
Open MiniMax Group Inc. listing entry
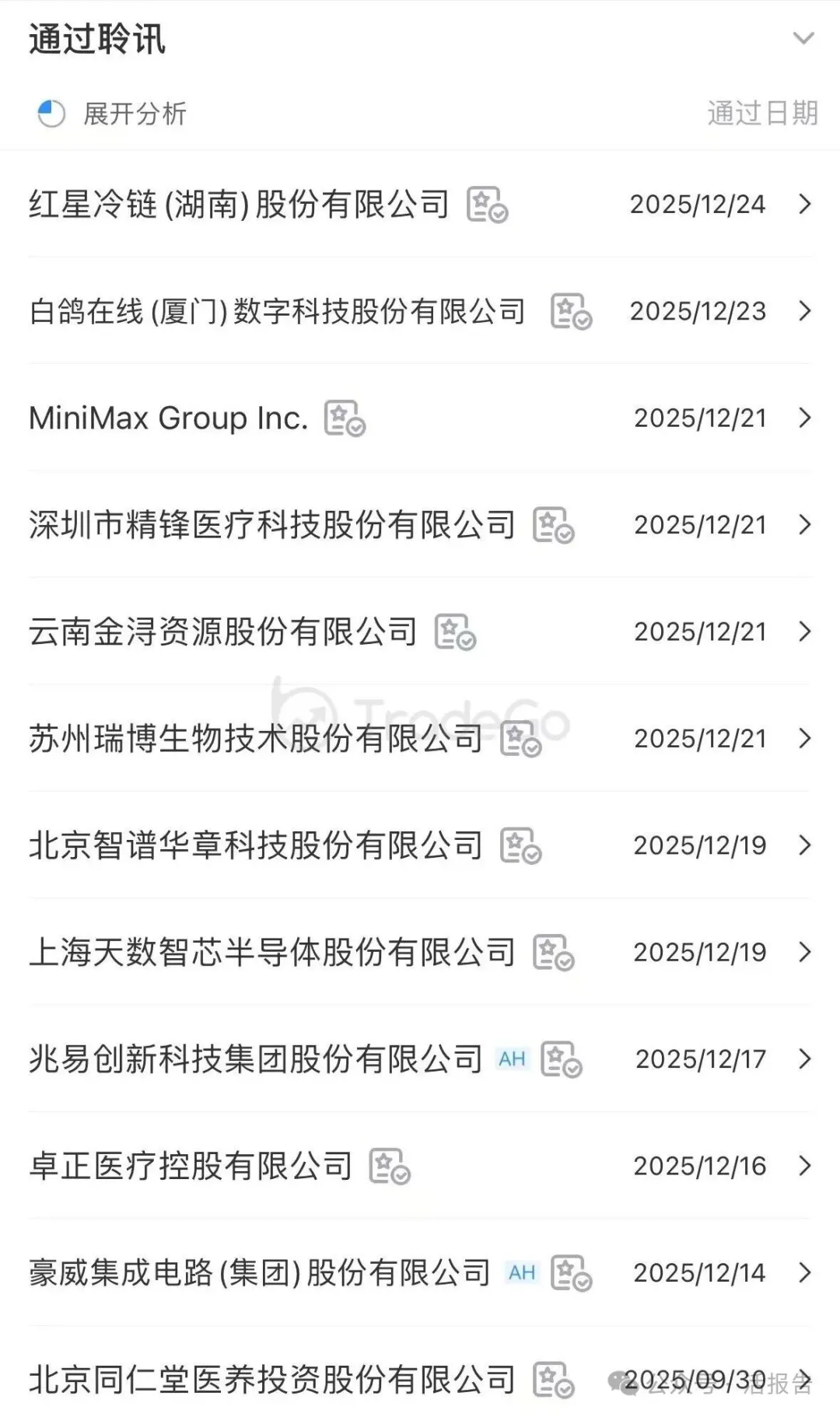pos(166,418)
